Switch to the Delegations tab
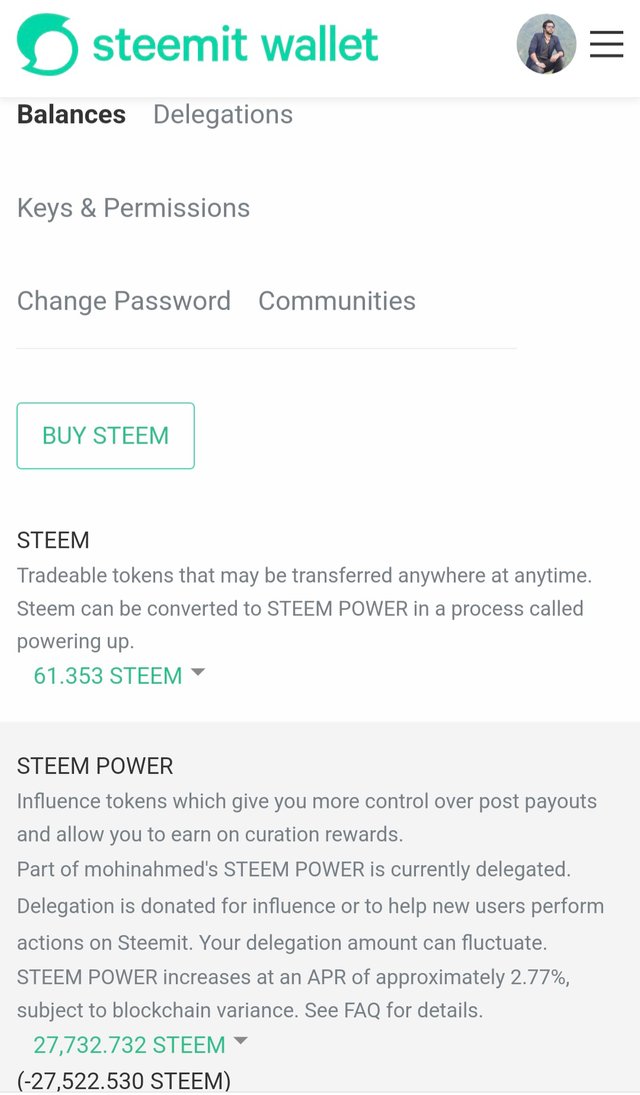 222,115
